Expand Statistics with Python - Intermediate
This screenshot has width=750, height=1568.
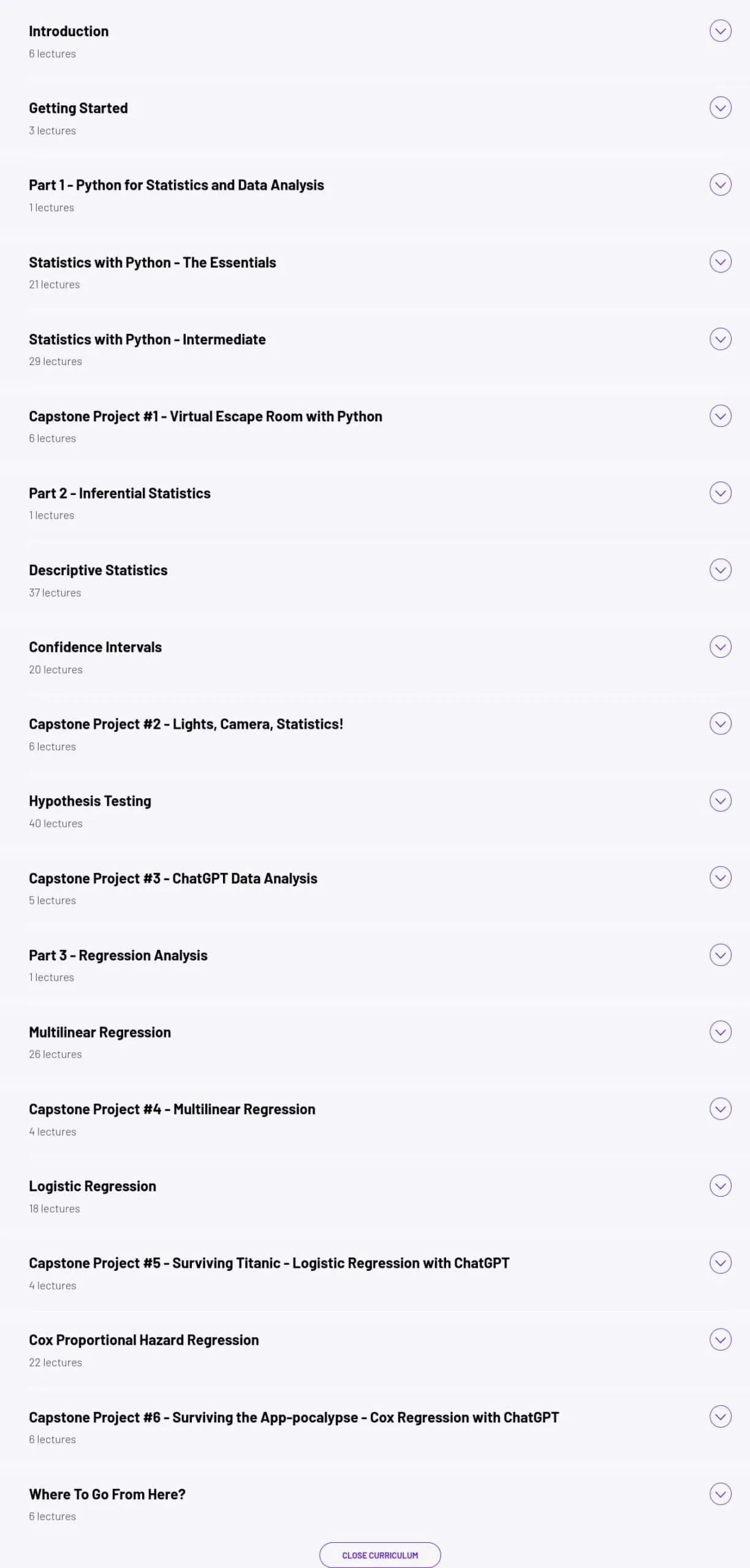[721, 339]
